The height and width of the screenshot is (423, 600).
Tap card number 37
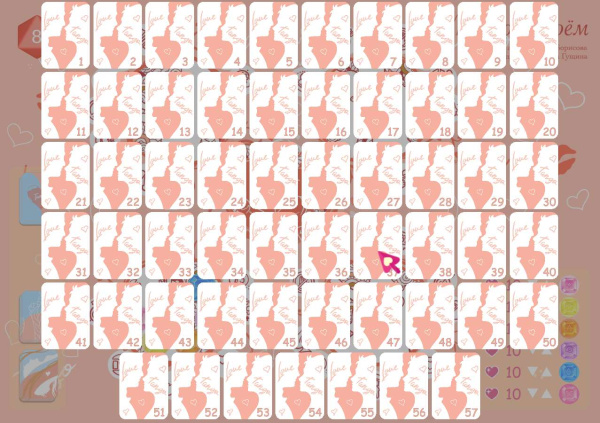coord(377,245)
